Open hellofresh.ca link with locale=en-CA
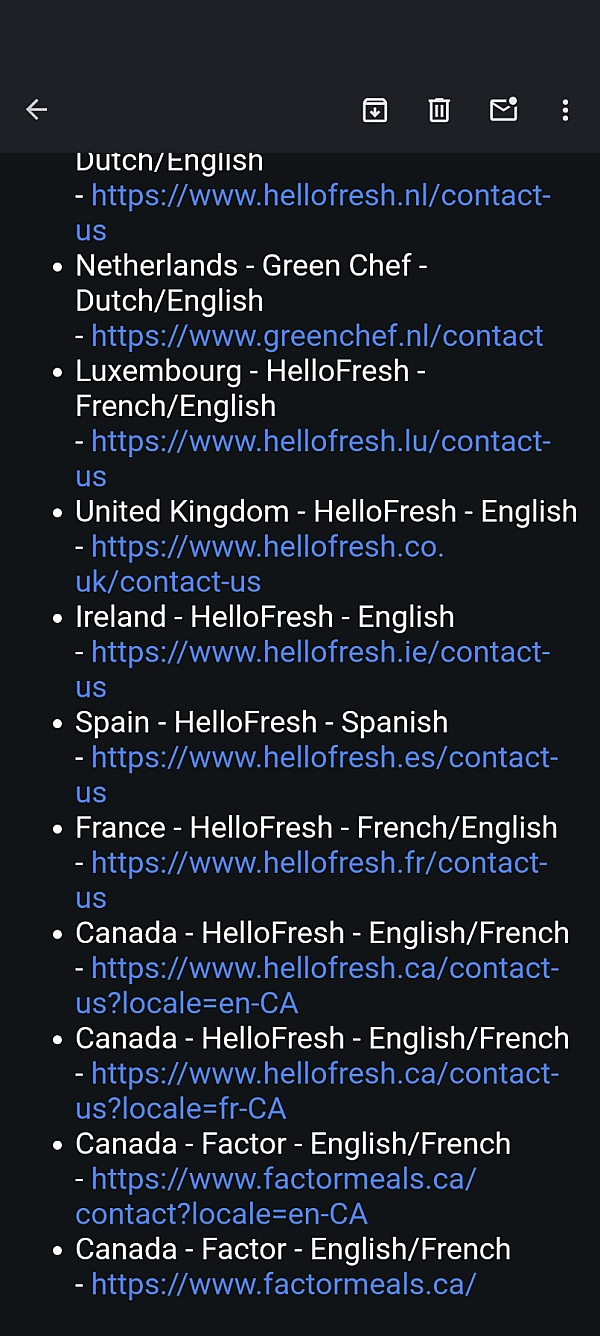 324,968
